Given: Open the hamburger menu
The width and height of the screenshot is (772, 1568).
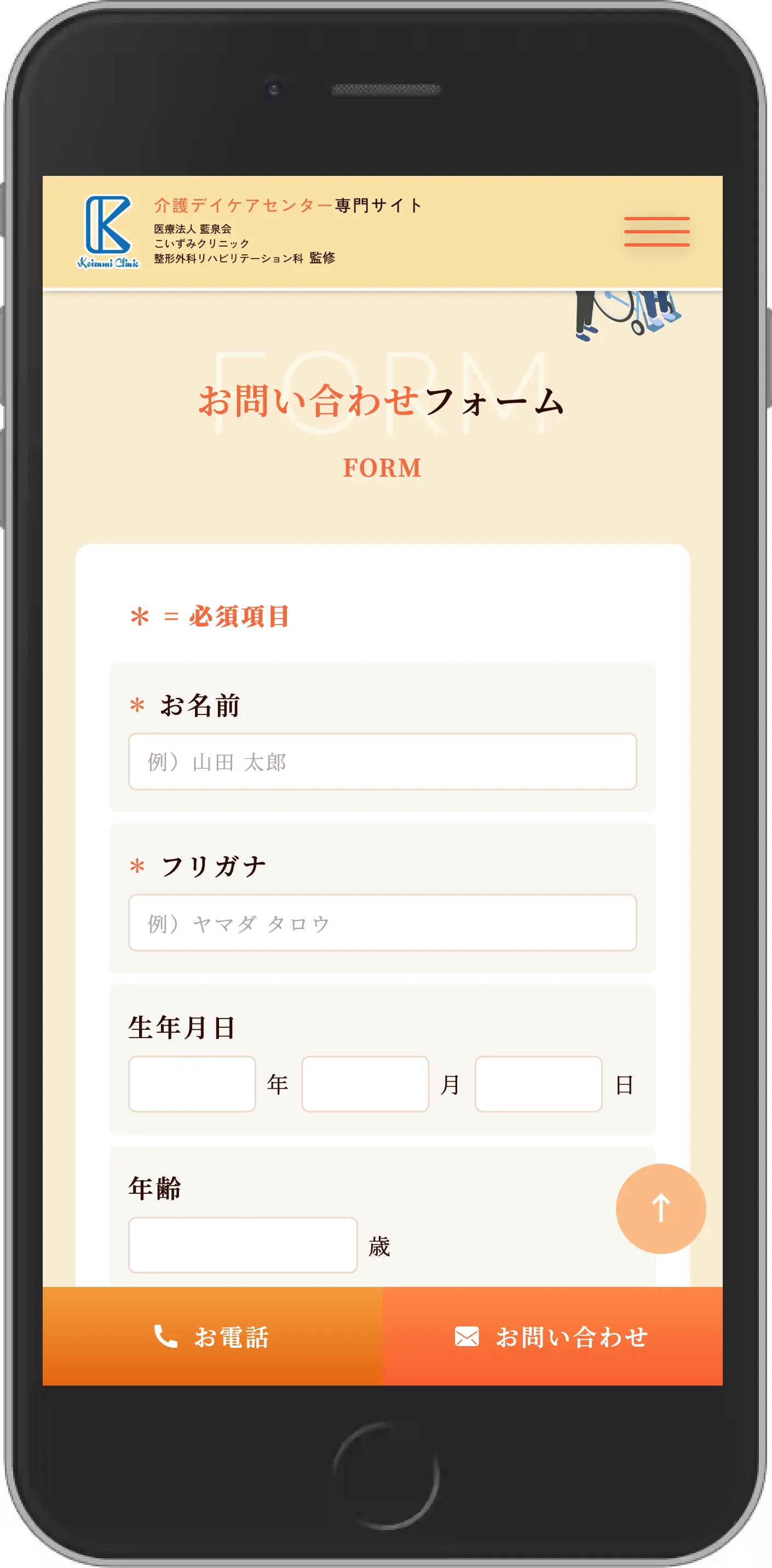Looking at the screenshot, I should [x=656, y=231].
